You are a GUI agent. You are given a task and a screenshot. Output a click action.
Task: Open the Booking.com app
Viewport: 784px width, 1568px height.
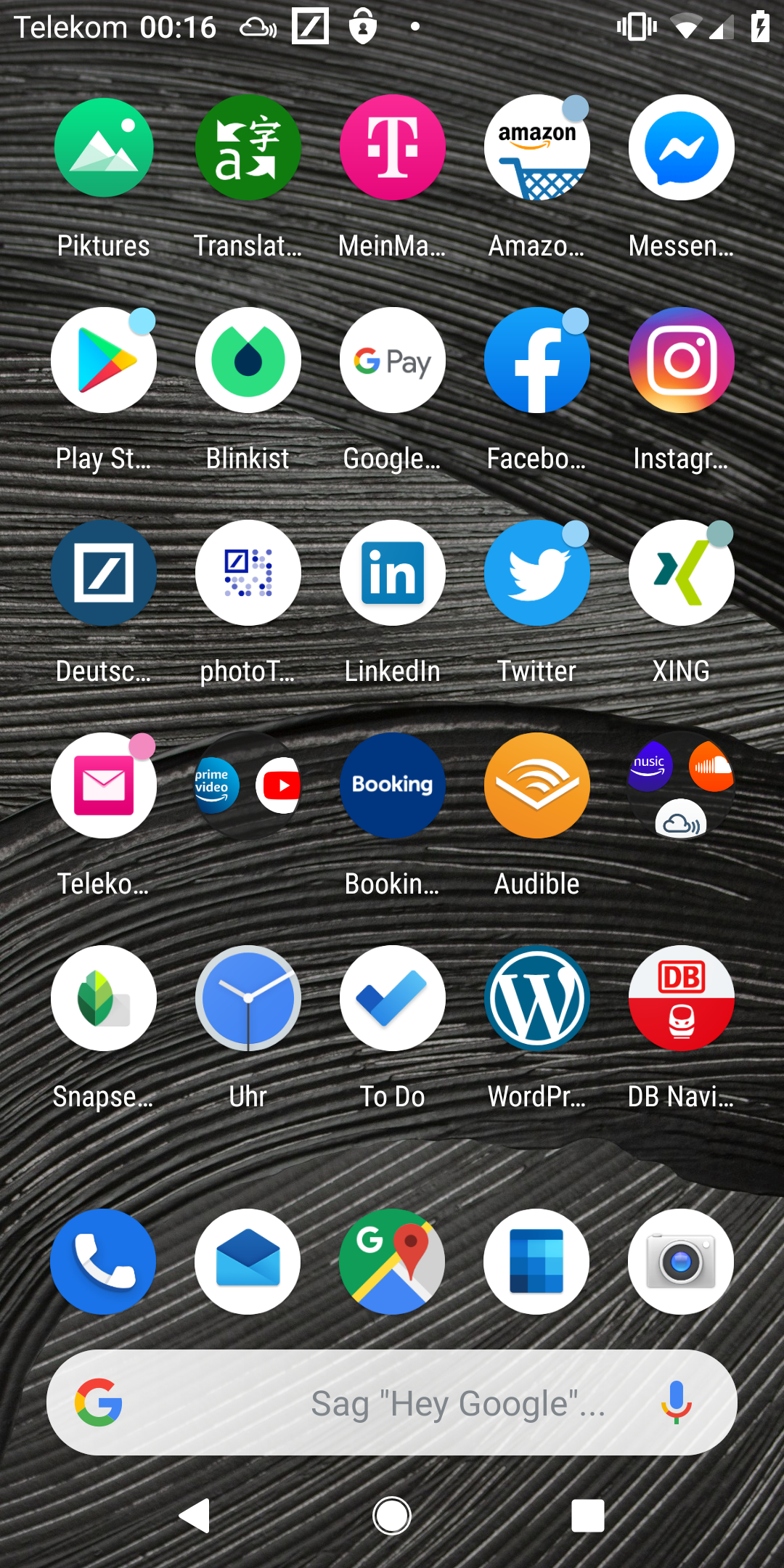(x=393, y=786)
